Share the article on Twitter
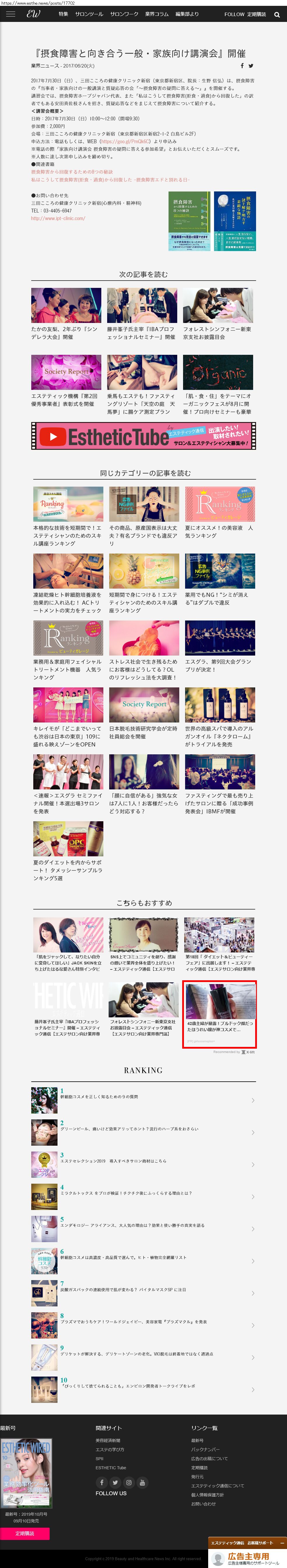Image resolution: width=287 pixels, height=1568 pixels. [251, 66]
